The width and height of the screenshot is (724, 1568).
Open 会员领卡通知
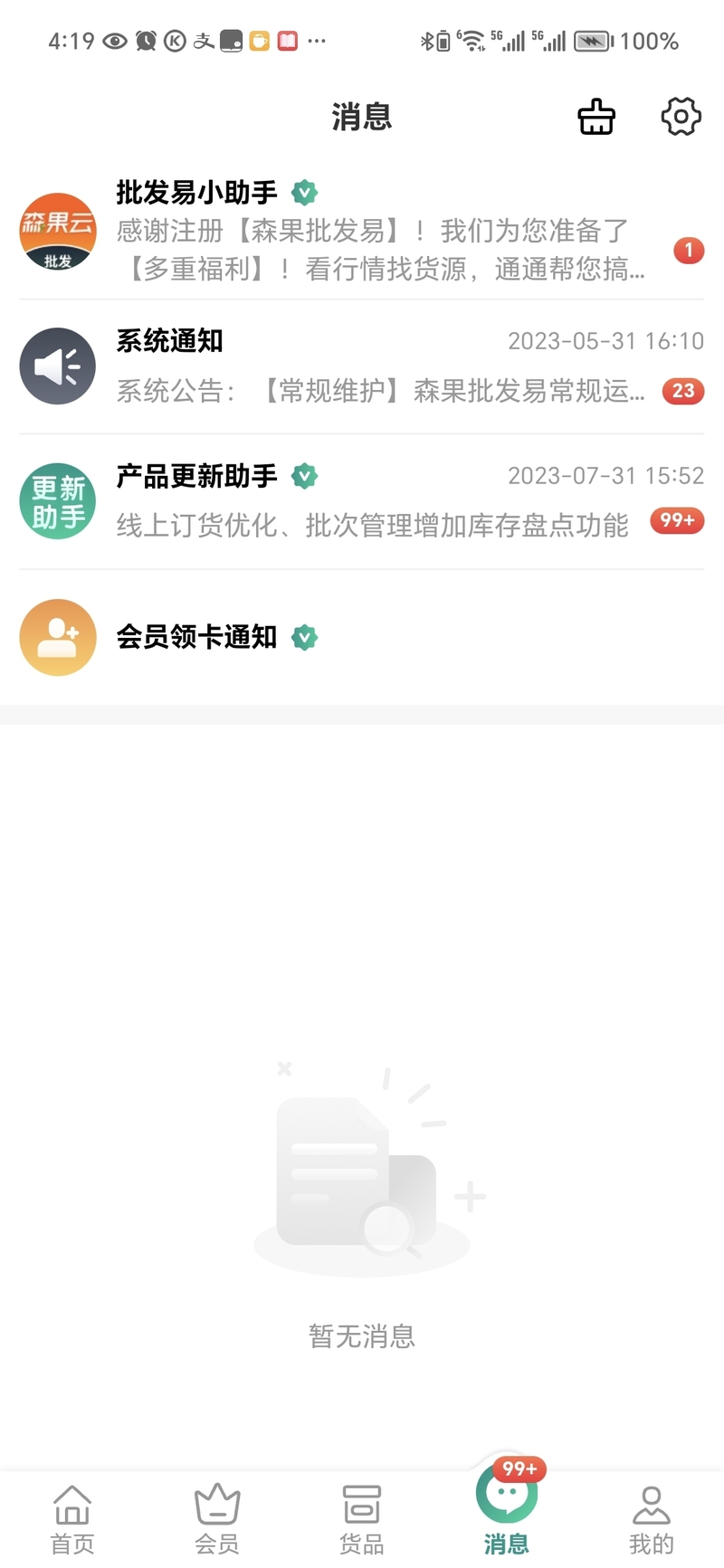tap(362, 637)
